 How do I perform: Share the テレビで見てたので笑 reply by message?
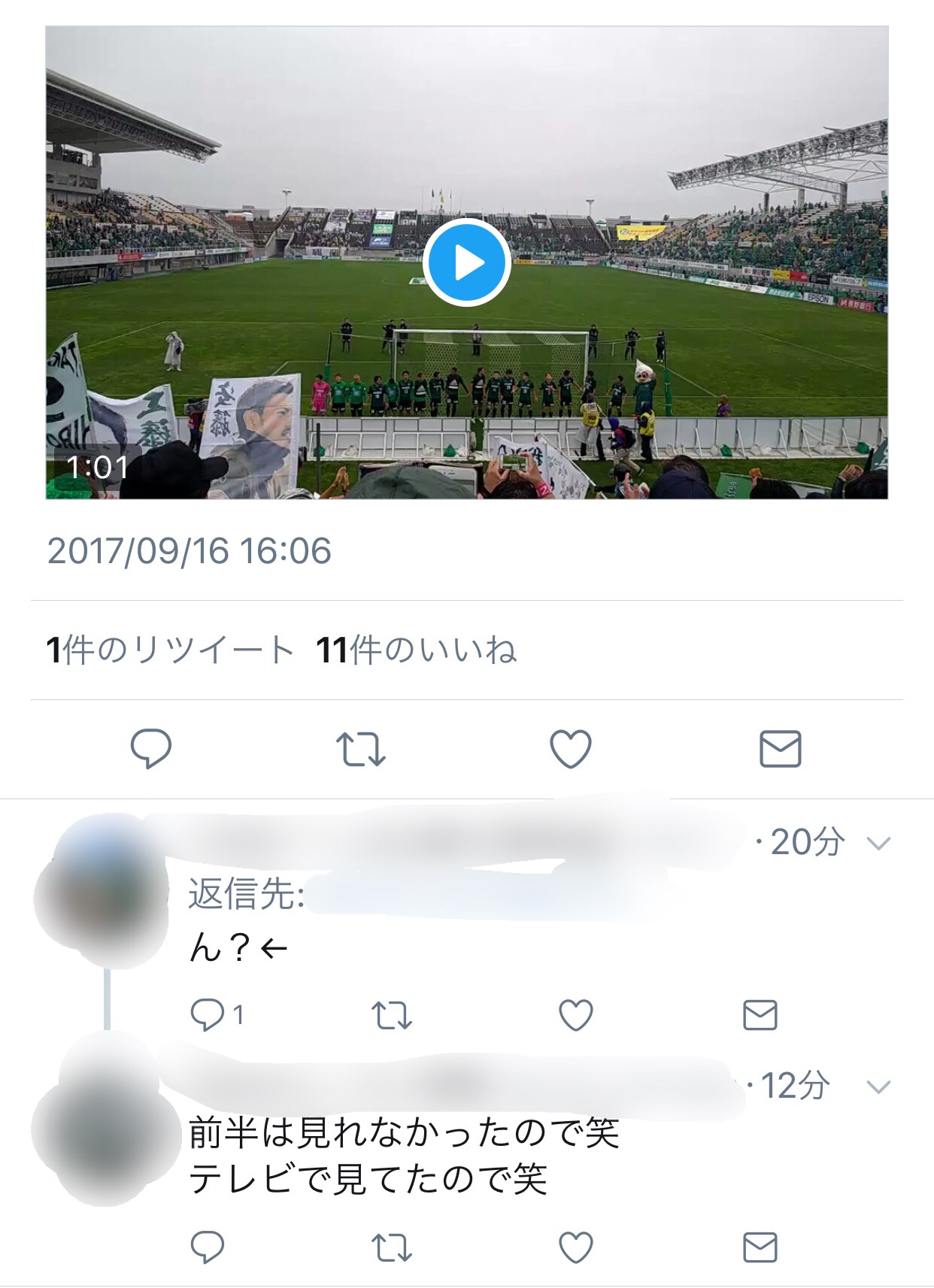tap(760, 1248)
